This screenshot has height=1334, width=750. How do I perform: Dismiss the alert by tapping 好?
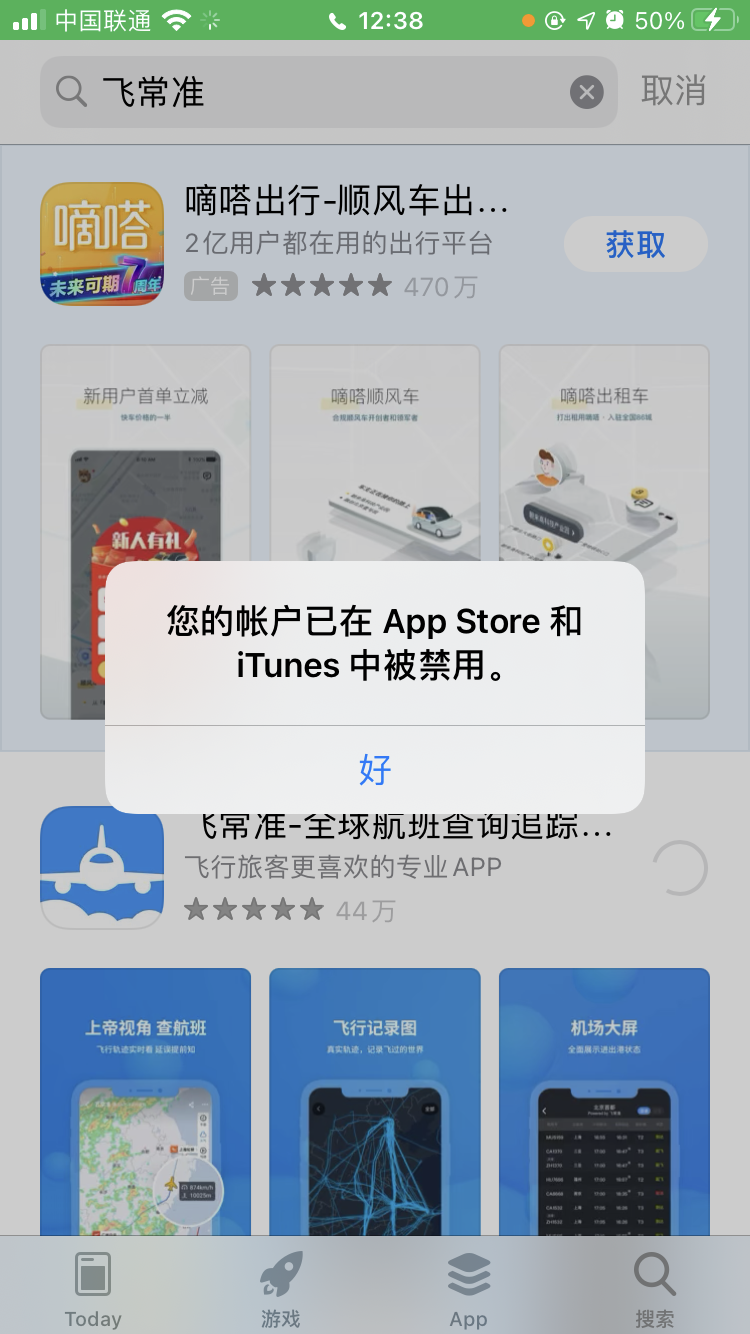[x=375, y=769]
